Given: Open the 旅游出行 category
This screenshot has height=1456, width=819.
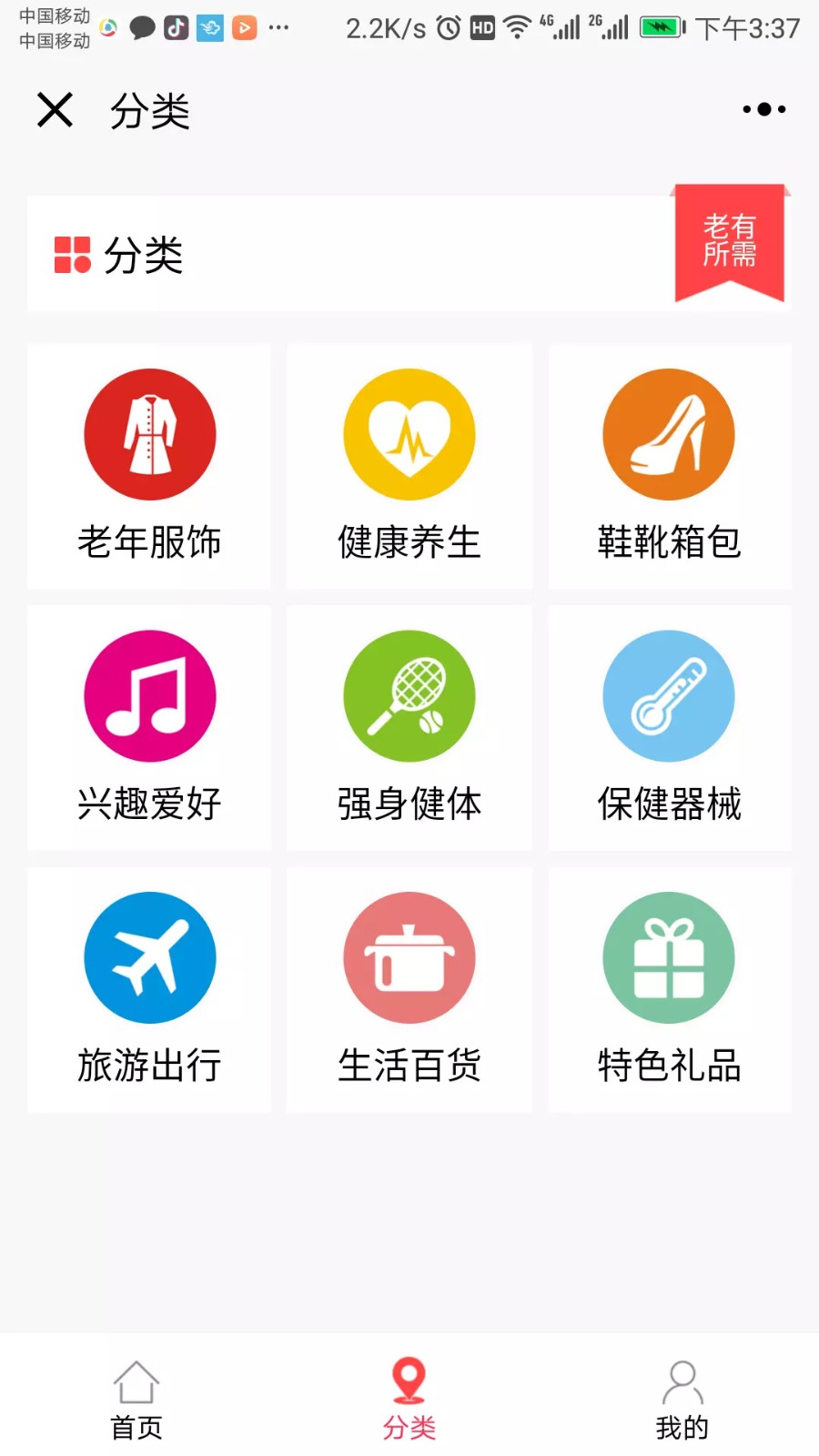Looking at the screenshot, I should (x=149, y=990).
